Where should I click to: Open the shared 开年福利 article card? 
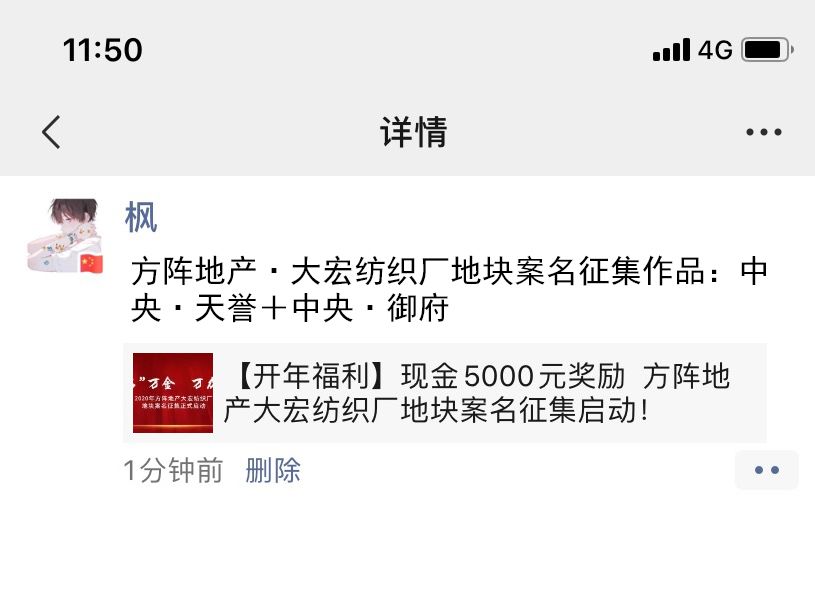[x=444, y=393]
